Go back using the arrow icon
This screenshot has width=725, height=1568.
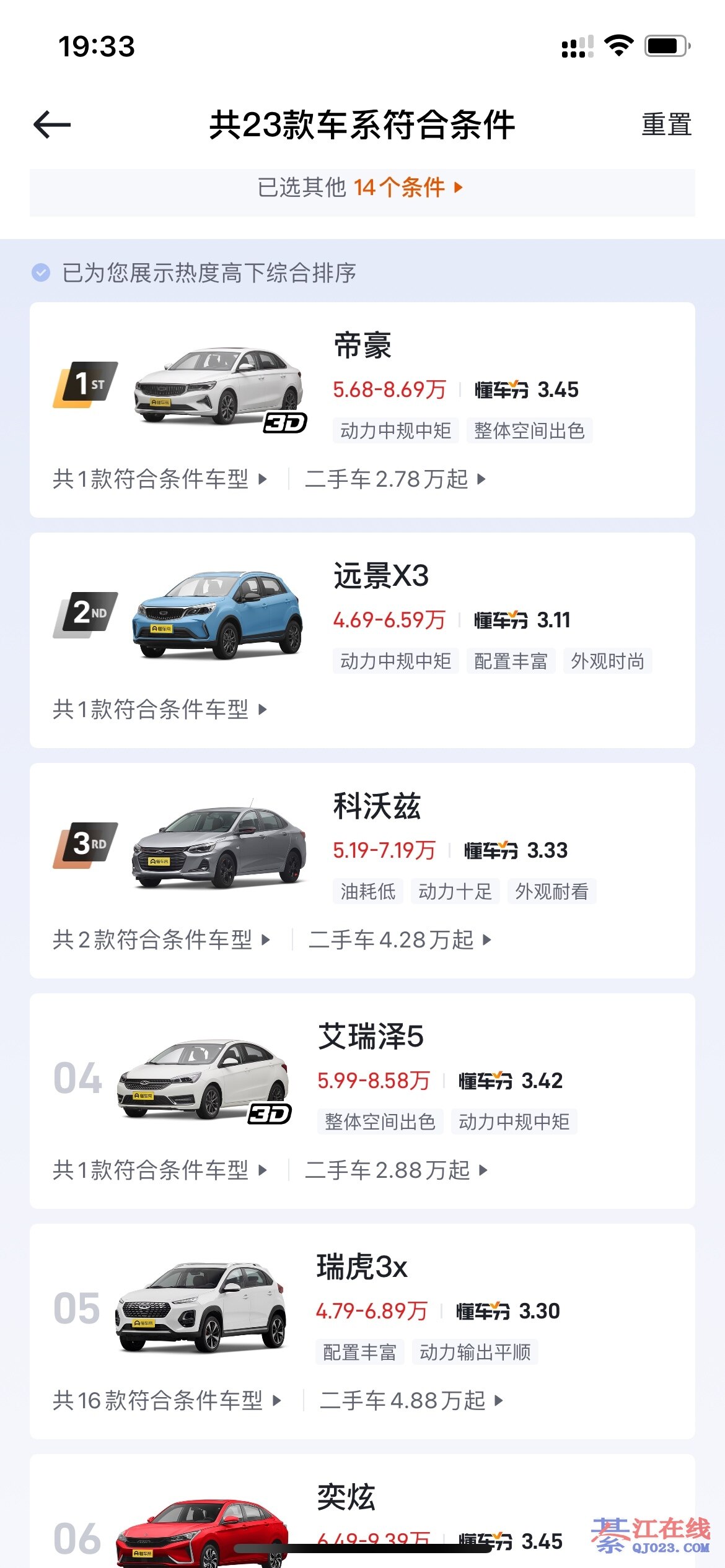tap(52, 125)
